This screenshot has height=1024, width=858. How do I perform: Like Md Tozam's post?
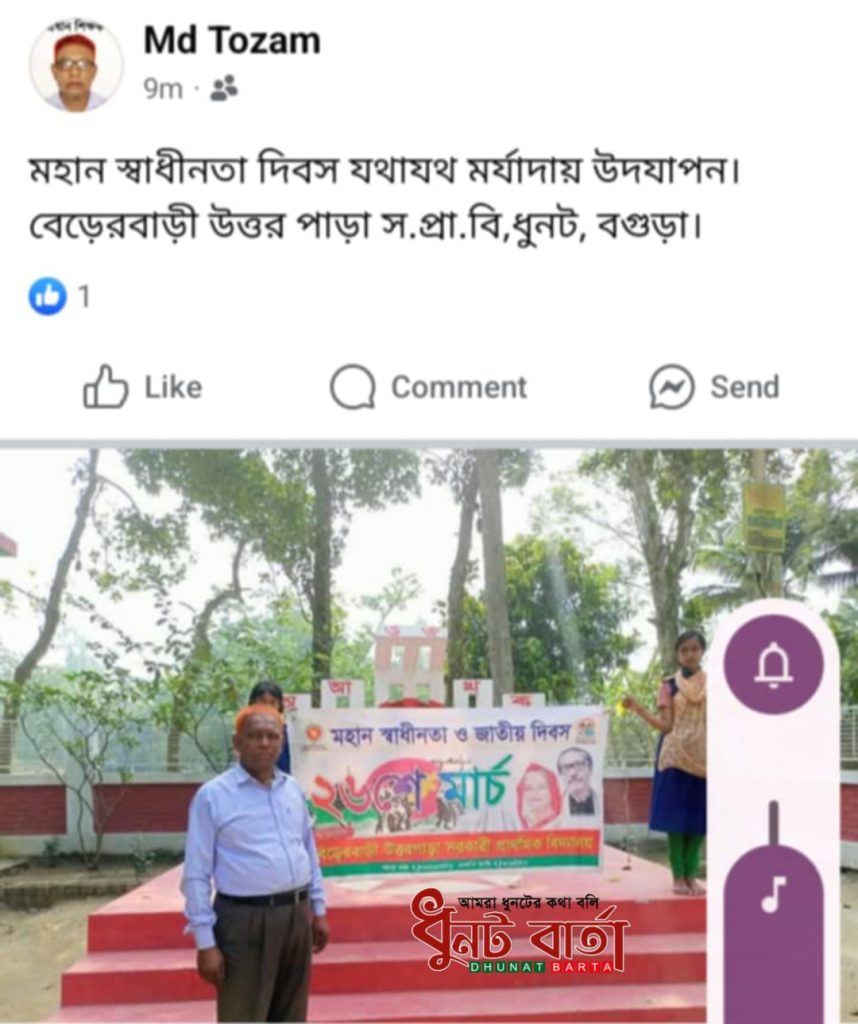[142, 387]
